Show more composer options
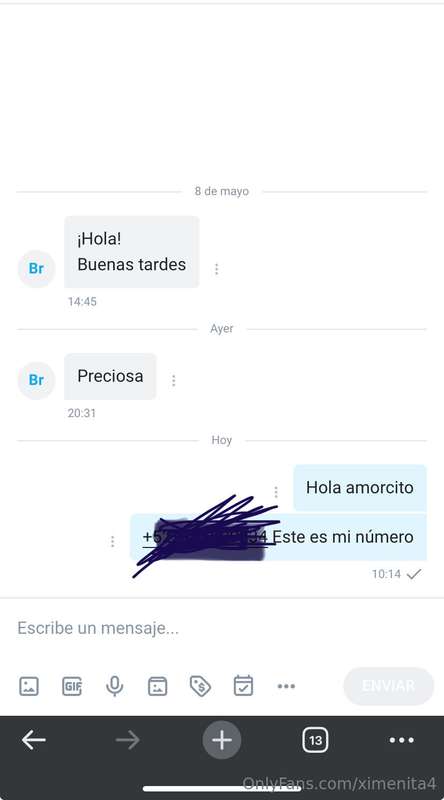444x800 pixels. pyautogui.click(x=286, y=686)
